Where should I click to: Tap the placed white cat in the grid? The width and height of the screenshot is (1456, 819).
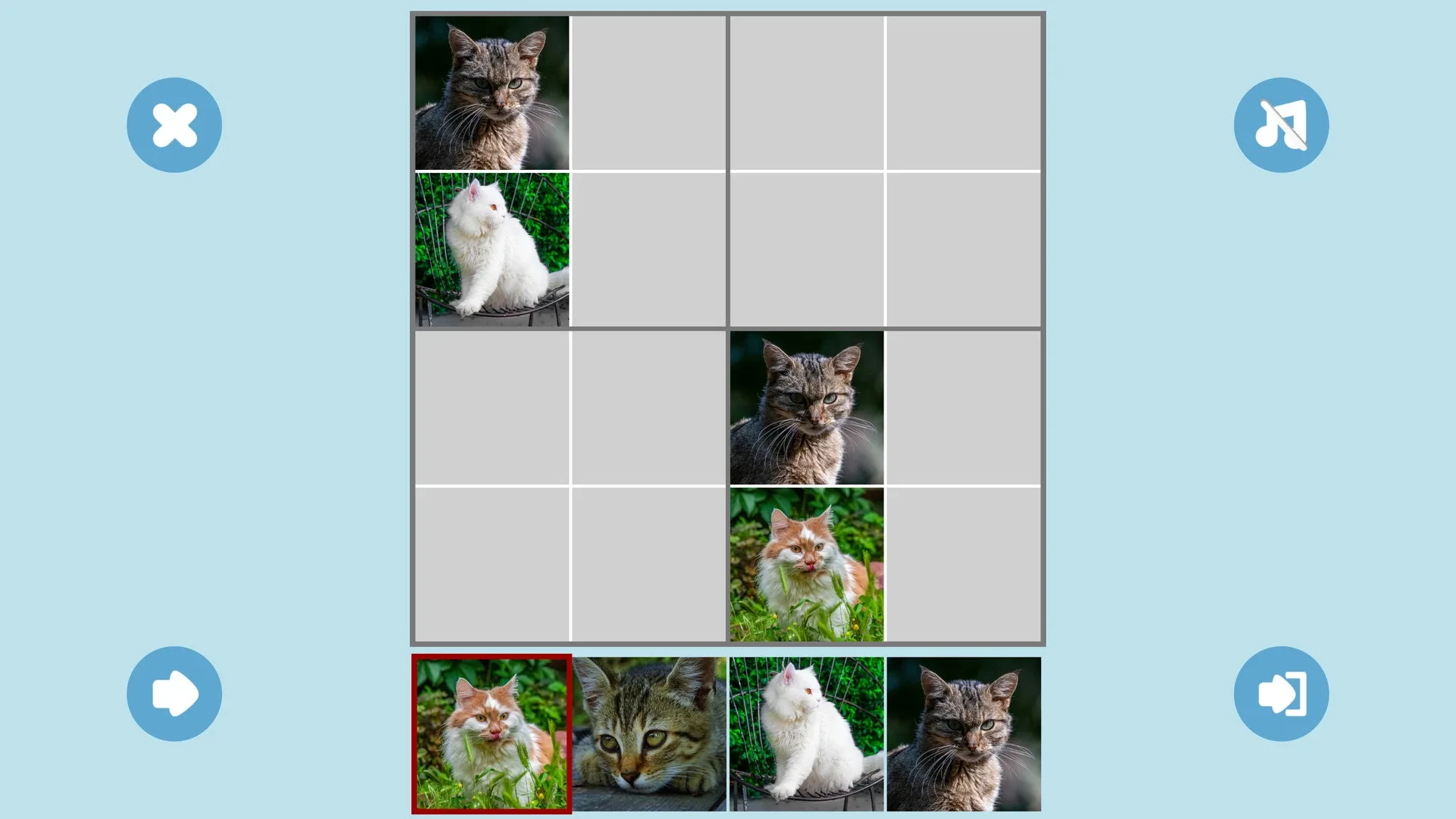pyautogui.click(x=491, y=250)
